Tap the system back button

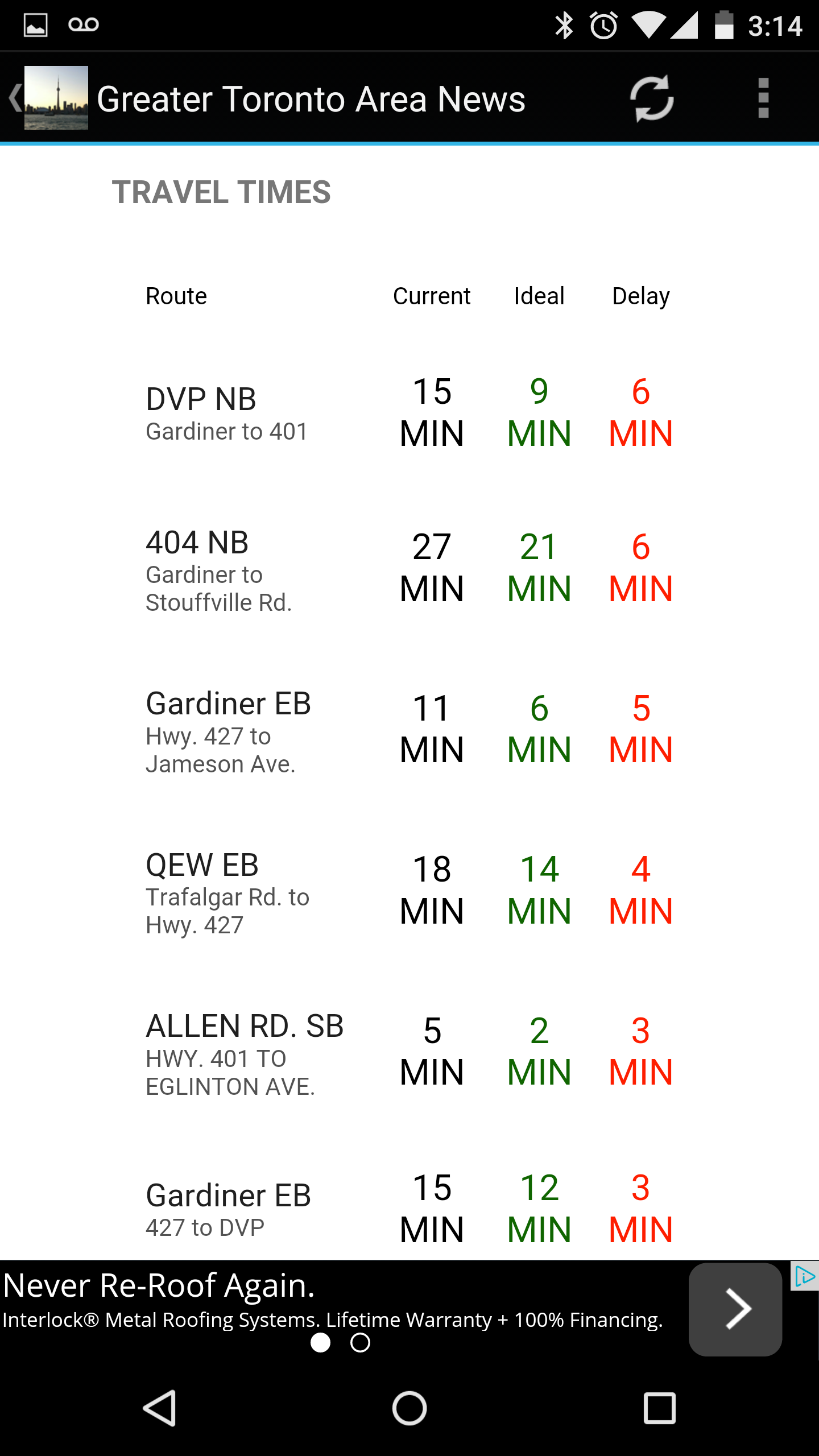pyautogui.click(x=159, y=1409)
